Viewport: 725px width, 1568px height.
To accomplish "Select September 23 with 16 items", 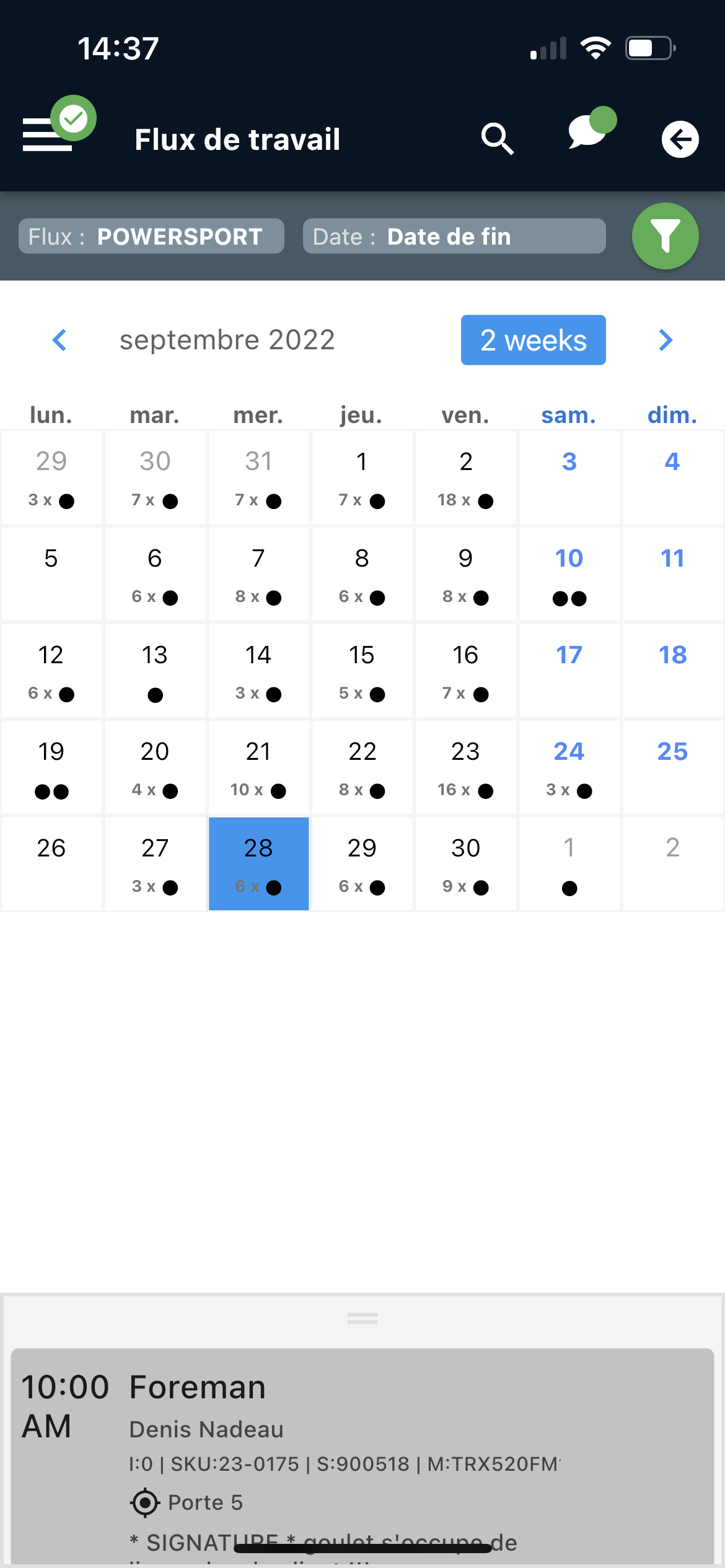I will 465,768.
